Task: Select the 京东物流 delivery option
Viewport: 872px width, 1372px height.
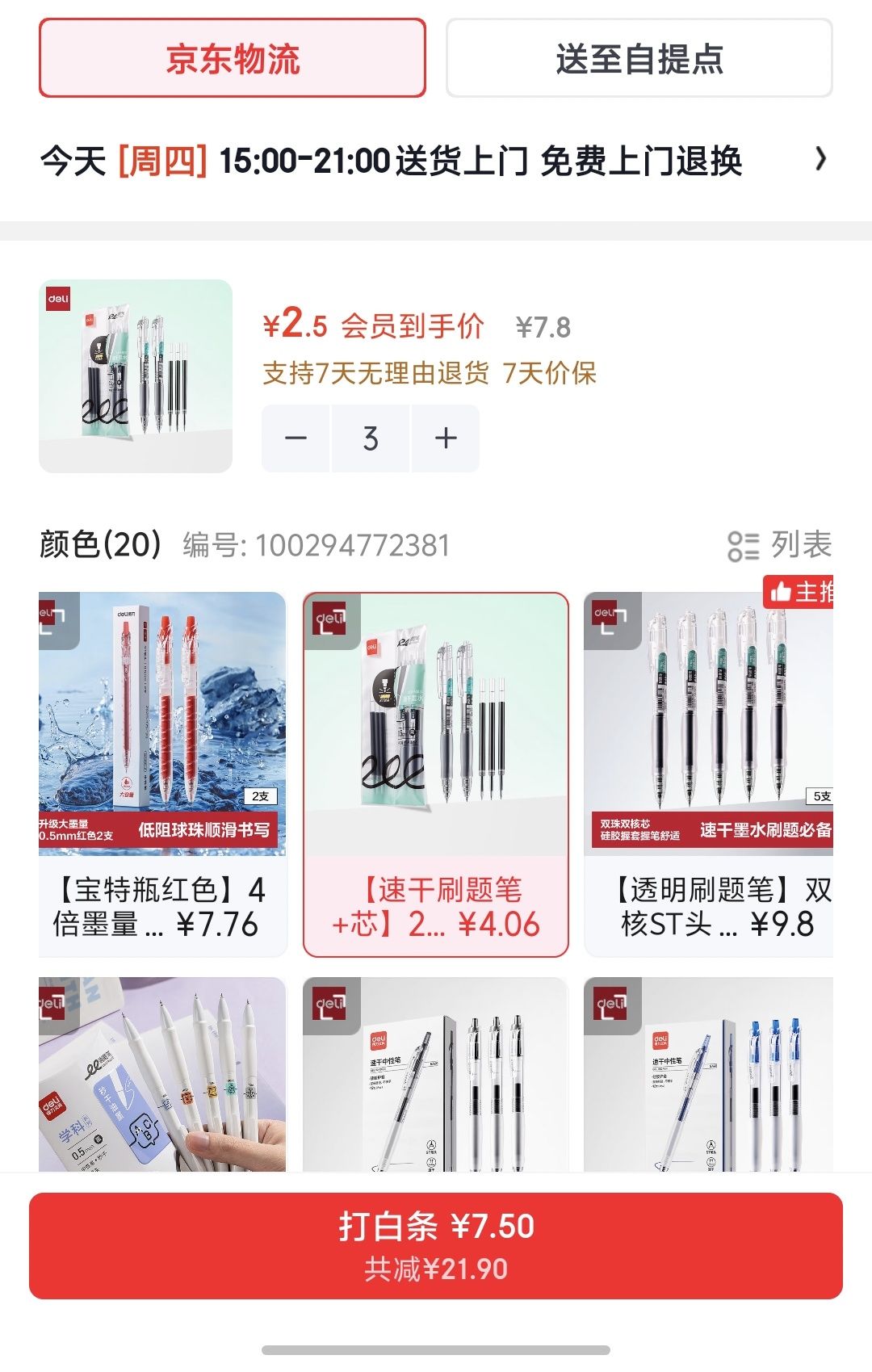Action: tap(233, 58)
